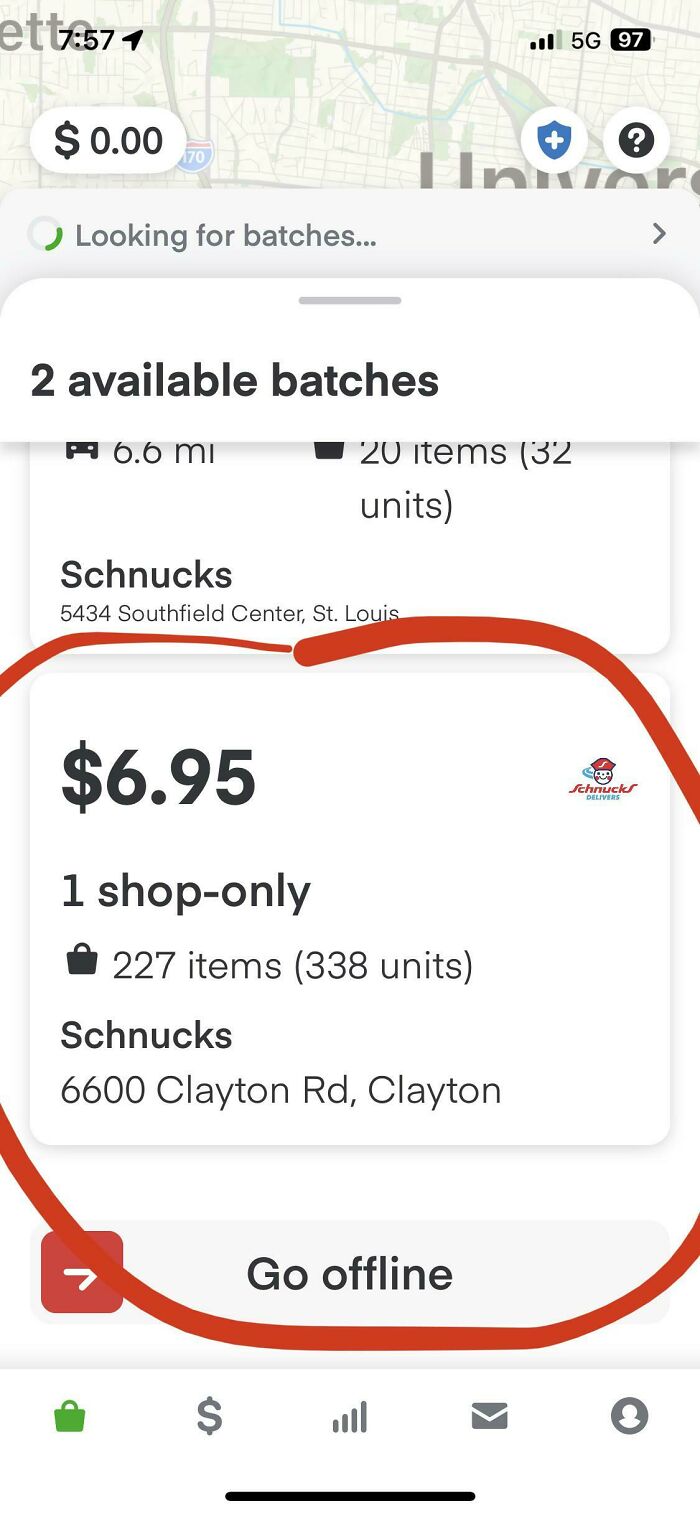Viewport: 700px width, 1516px height.
Task: Open the help question mark
Action: pos(636,141)
